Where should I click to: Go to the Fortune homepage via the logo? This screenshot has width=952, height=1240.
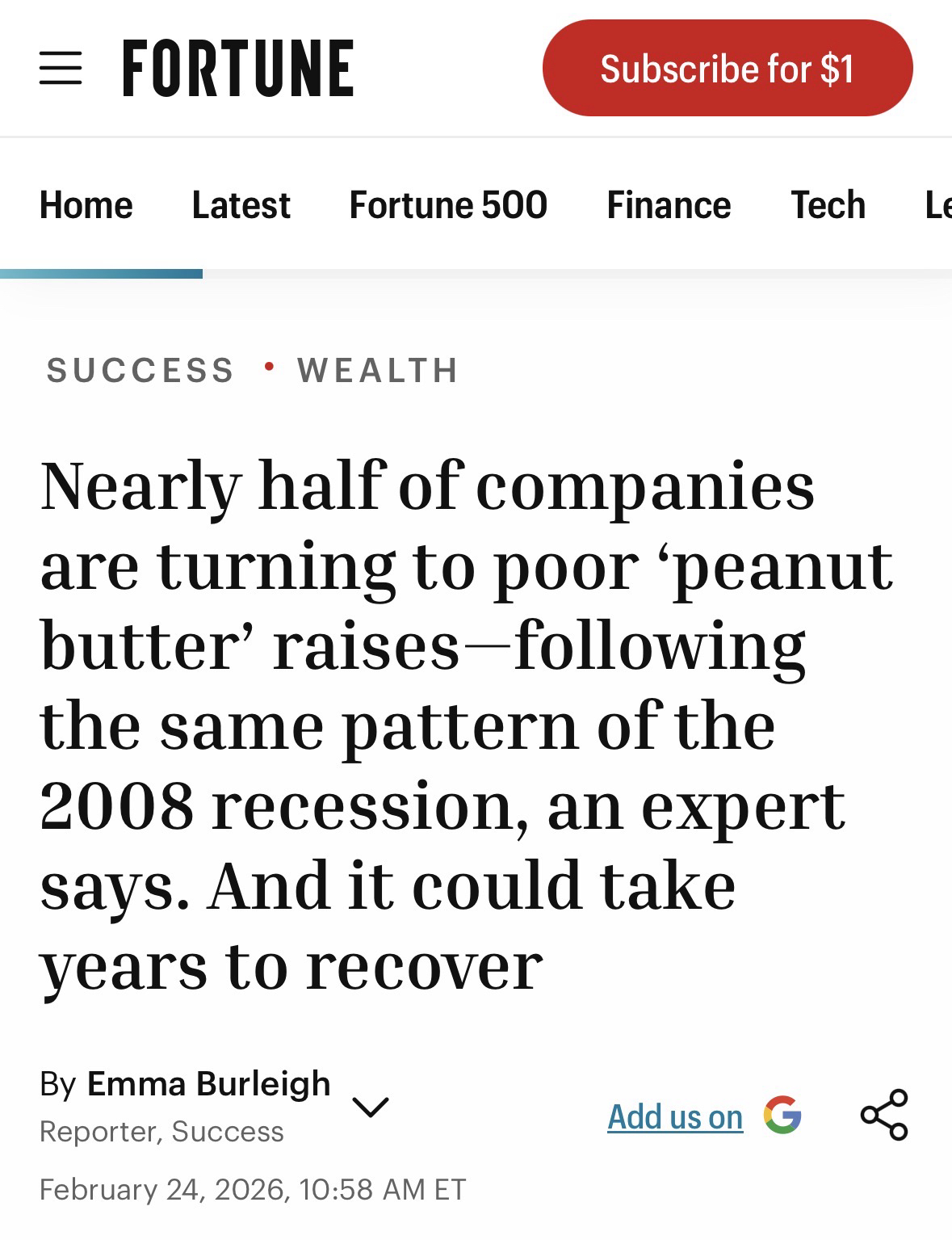[x=238, y=69]
